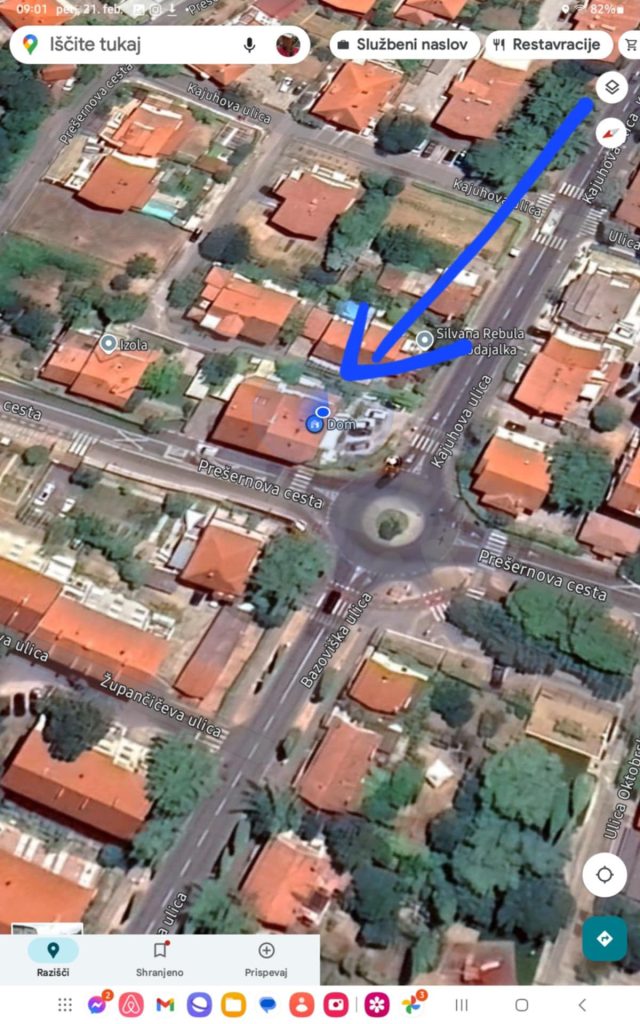This screenshot has width=640, height=1024.
Task: Open the account profile picture
Action: (x=288, y=45)
